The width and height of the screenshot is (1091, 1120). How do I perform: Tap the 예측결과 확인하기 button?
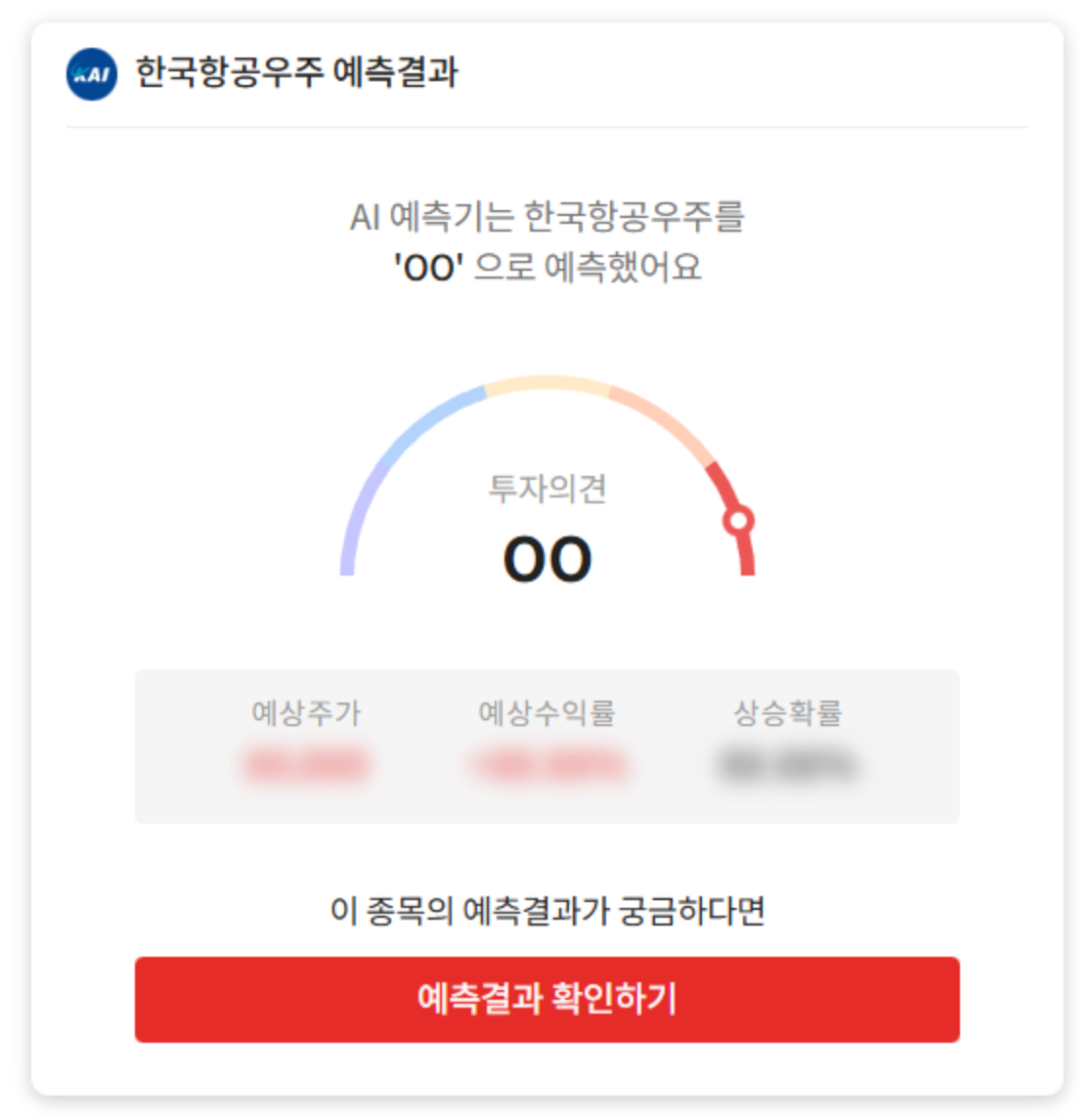tap(546, 999)
